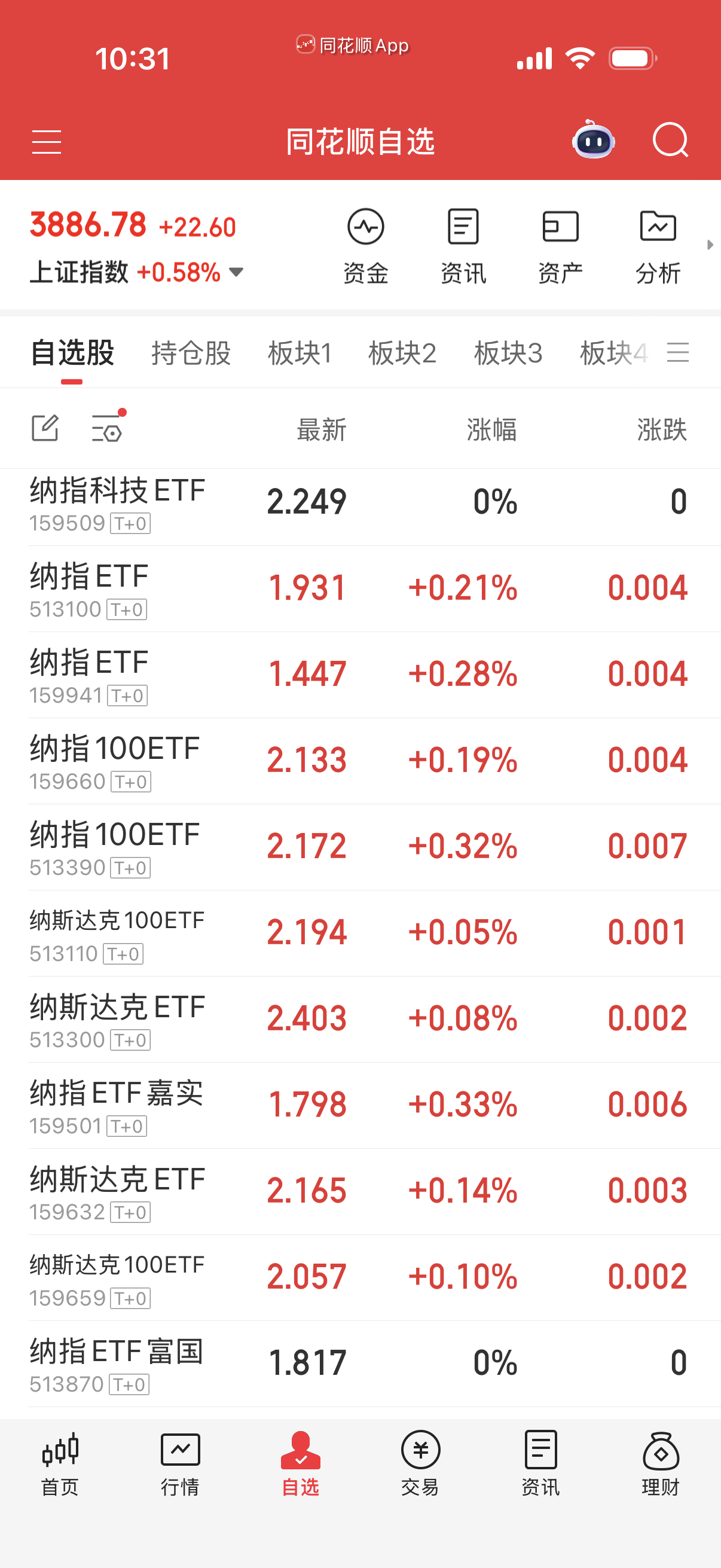
Task: Tap the edit watchlist pencil icon
Action: (x=45, y=429)
